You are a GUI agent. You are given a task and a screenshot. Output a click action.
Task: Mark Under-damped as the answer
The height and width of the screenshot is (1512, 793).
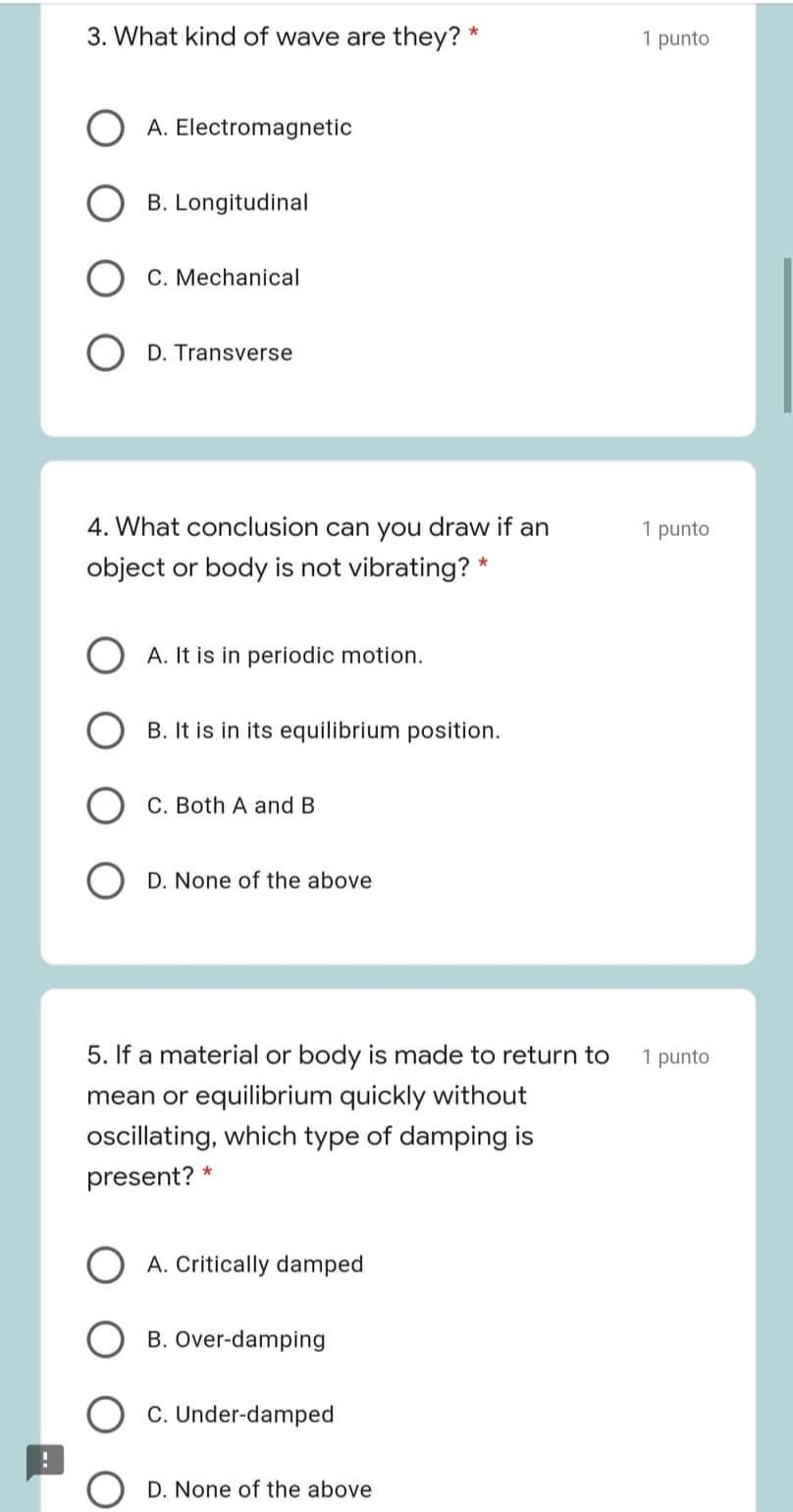[105, 1415]
